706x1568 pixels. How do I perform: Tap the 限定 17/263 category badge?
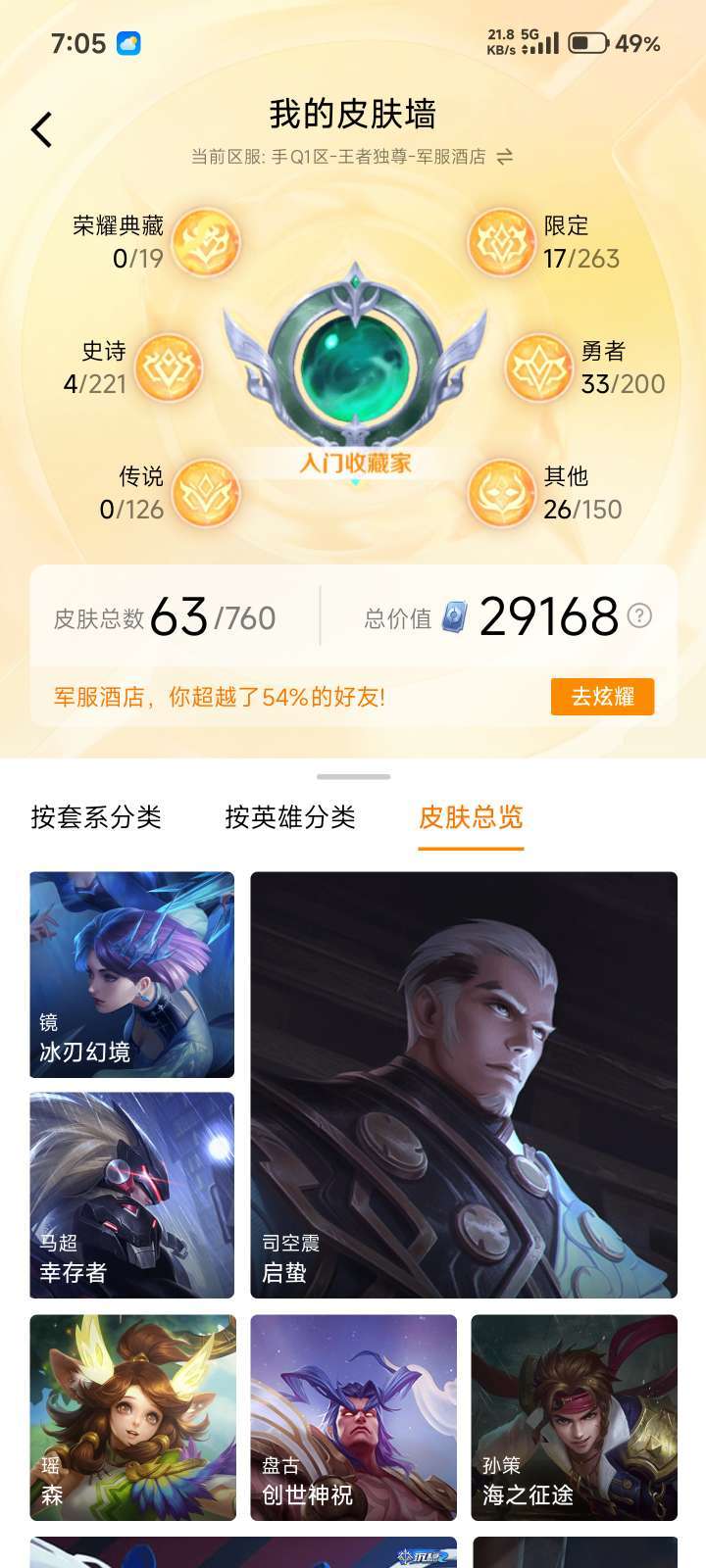500,242
